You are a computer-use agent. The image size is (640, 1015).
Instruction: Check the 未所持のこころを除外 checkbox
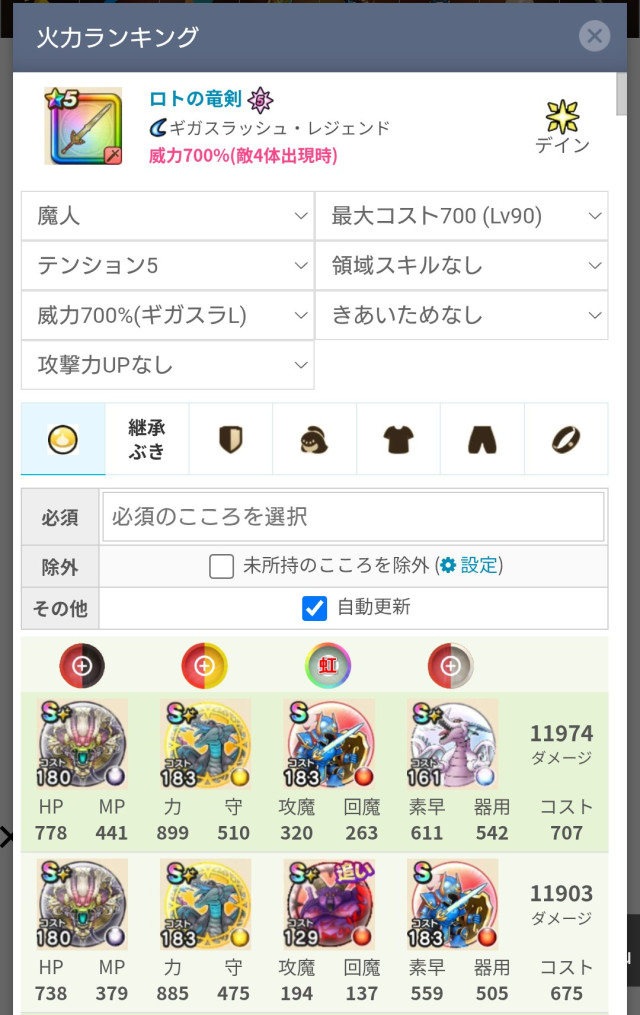coord(222,566)
